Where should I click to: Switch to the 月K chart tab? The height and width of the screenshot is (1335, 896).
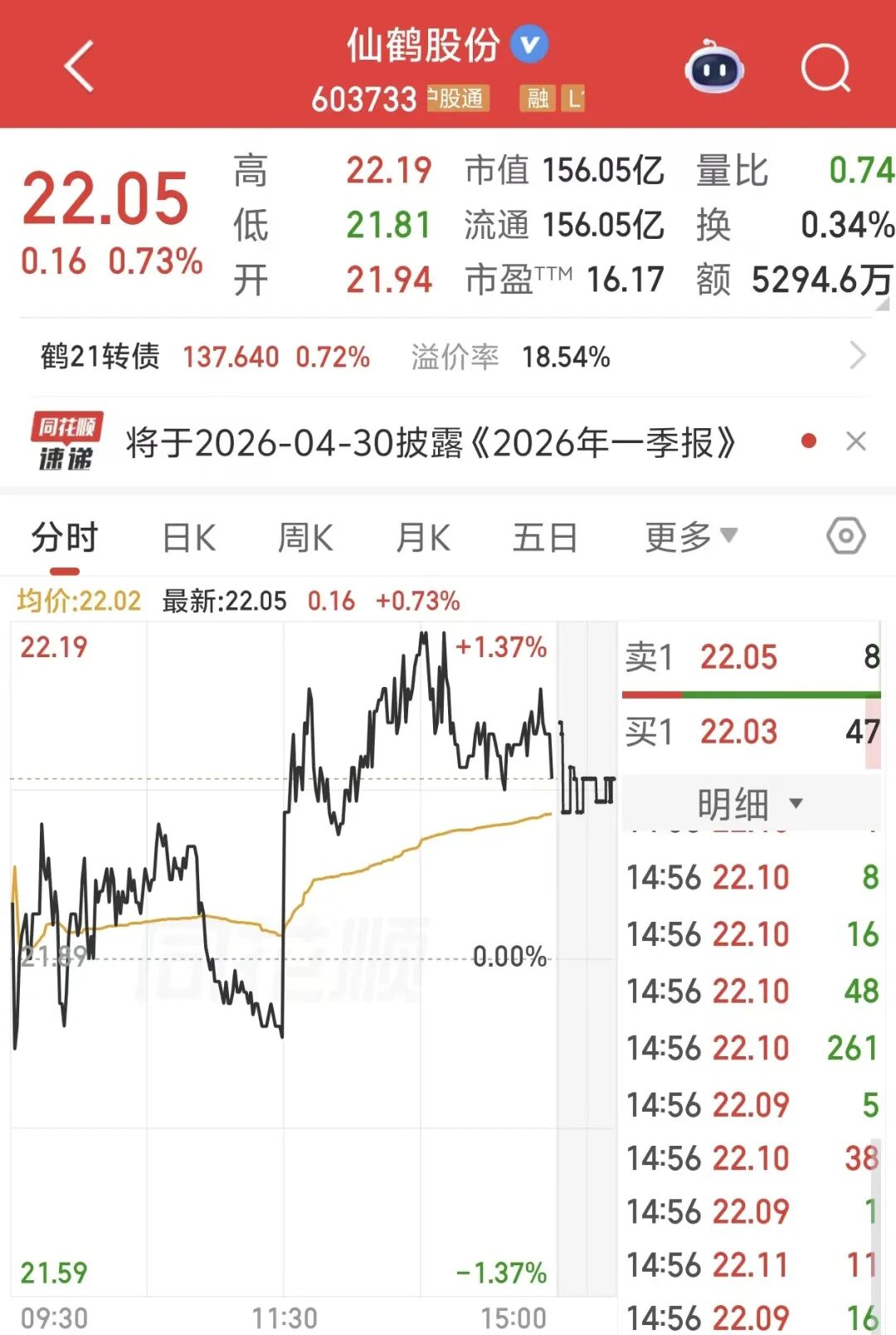point(423,538)
